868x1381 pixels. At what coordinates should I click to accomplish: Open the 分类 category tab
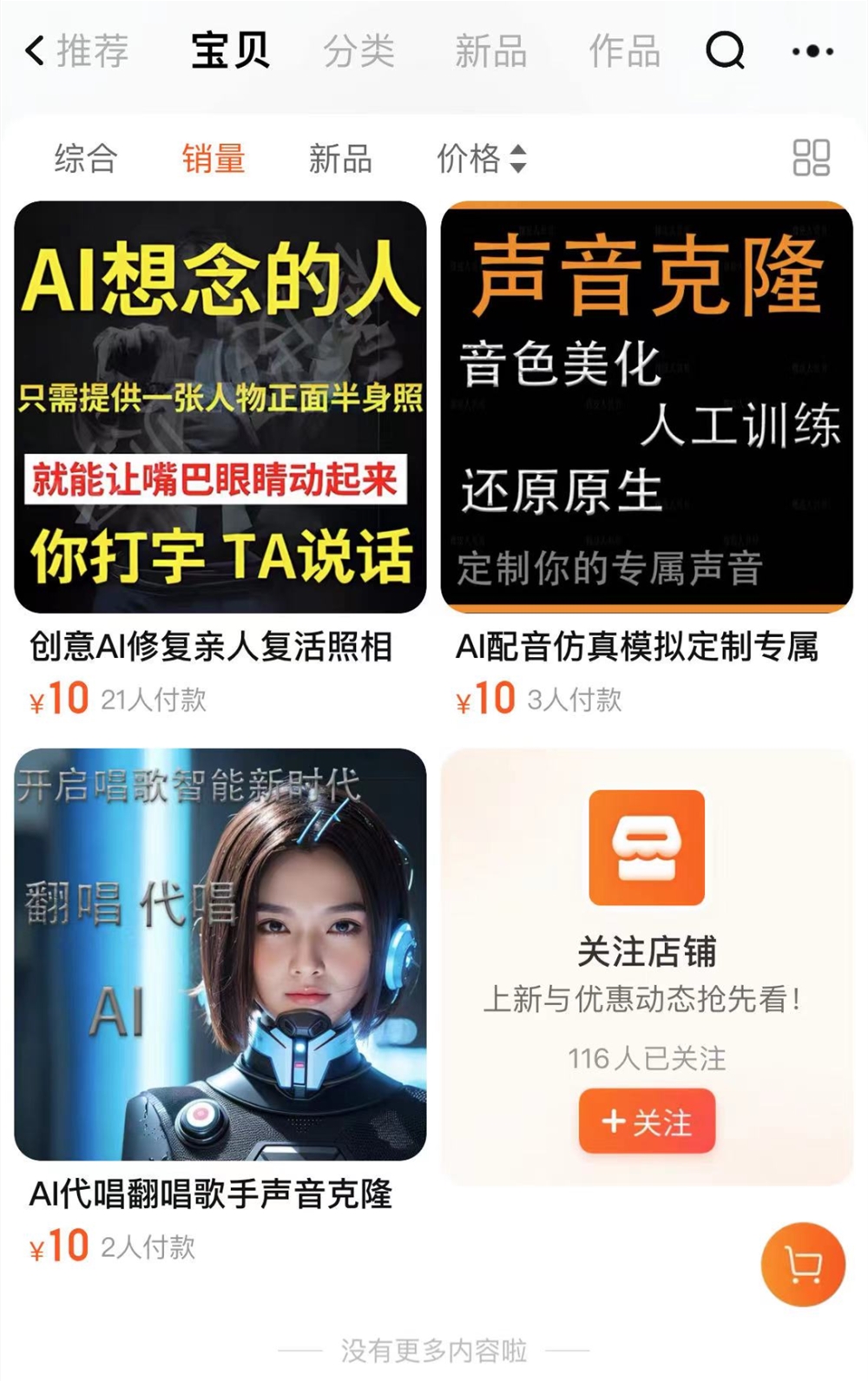[361, 52]
